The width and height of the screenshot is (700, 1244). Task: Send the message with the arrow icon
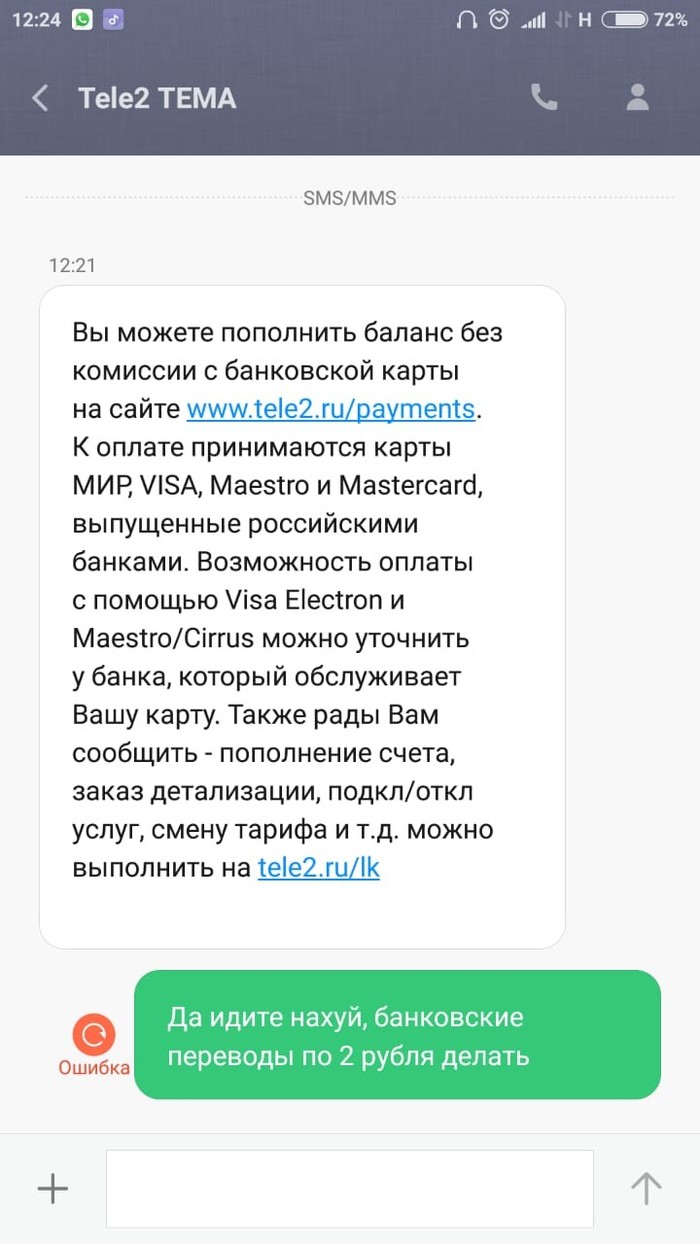[x=646, y=1188]
